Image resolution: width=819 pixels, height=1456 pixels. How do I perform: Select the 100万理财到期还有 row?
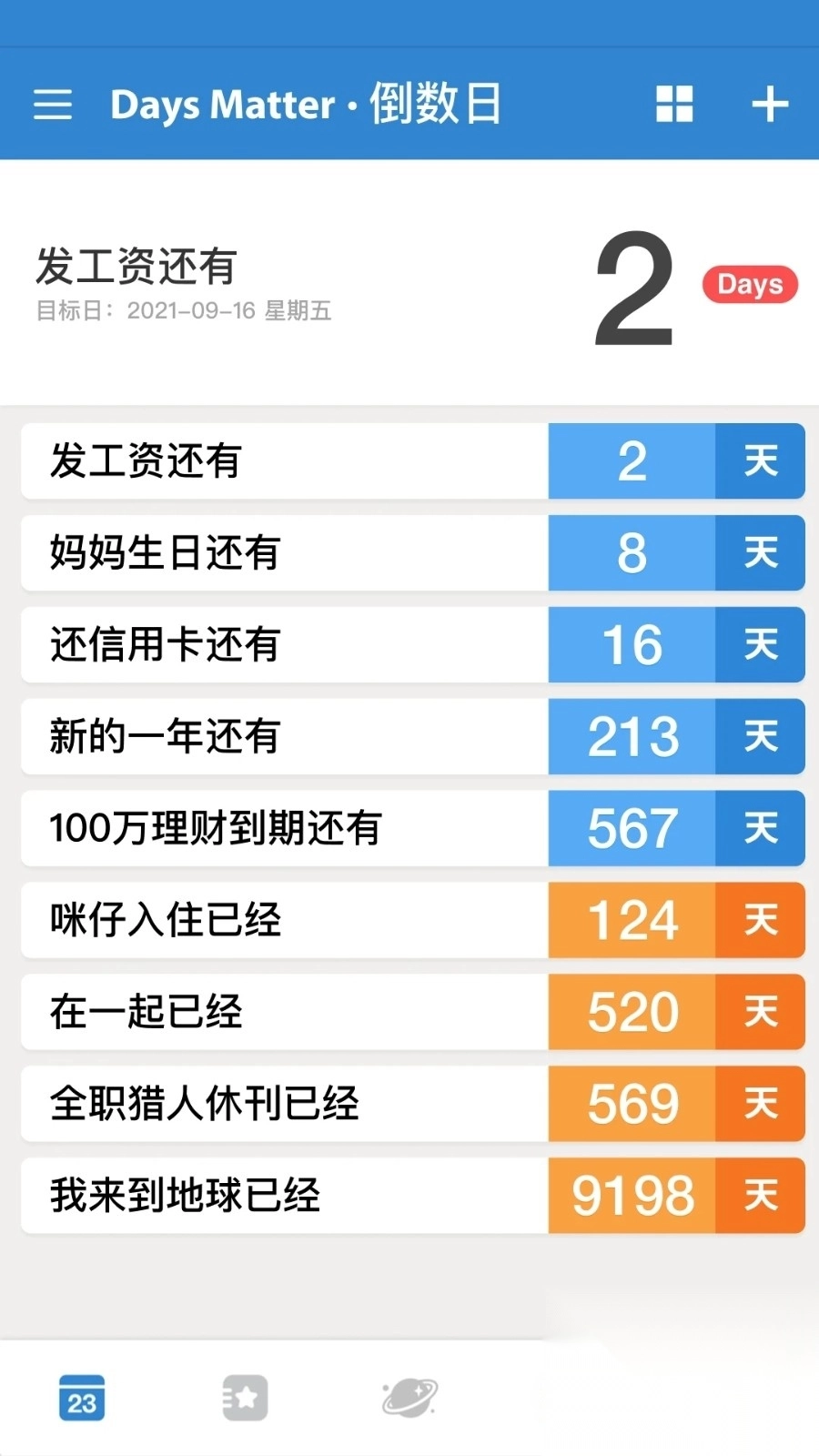tap(413, 828)
